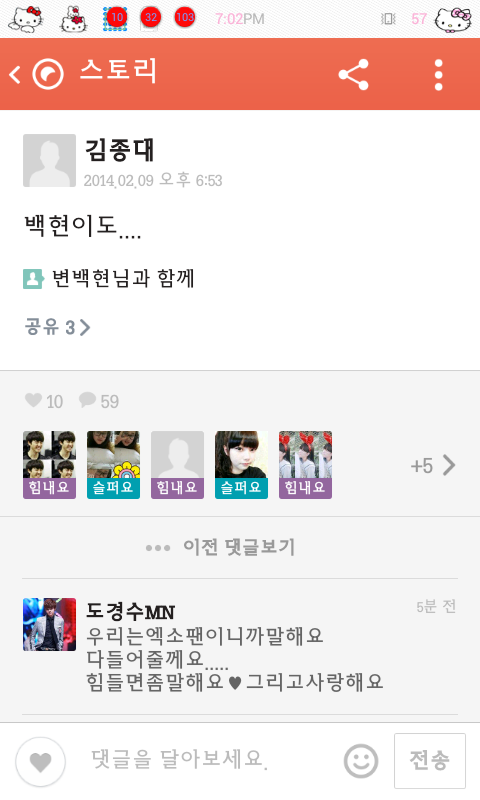Image resolution: width=480 pixels, height=800 pixels.
Task: View the 공유 3 shares list
Action: (58, 327)
